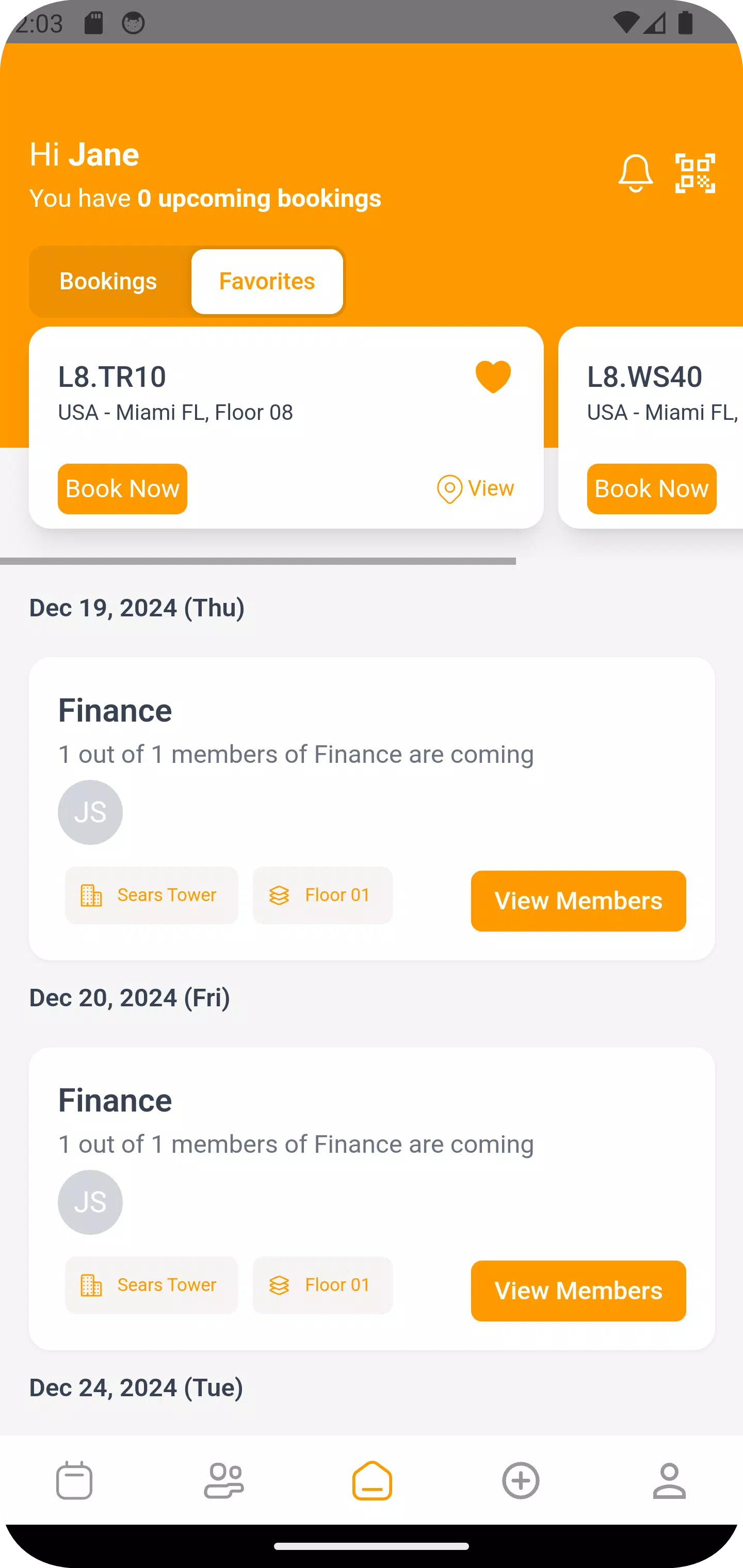Select the Favorites tab
743x1568 pixels.
(267, 281)
